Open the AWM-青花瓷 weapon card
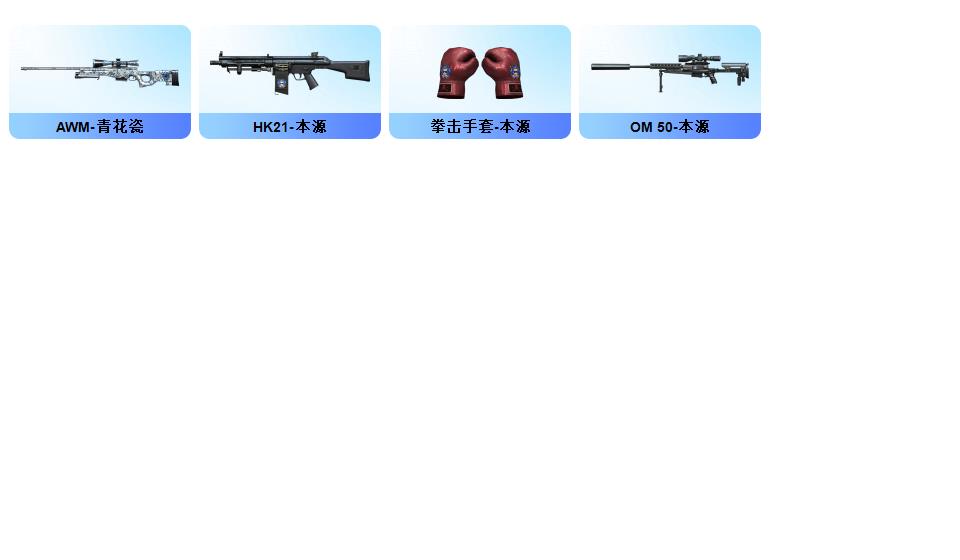Viewport: 960px width, 560px height. [x=100, y=82]
